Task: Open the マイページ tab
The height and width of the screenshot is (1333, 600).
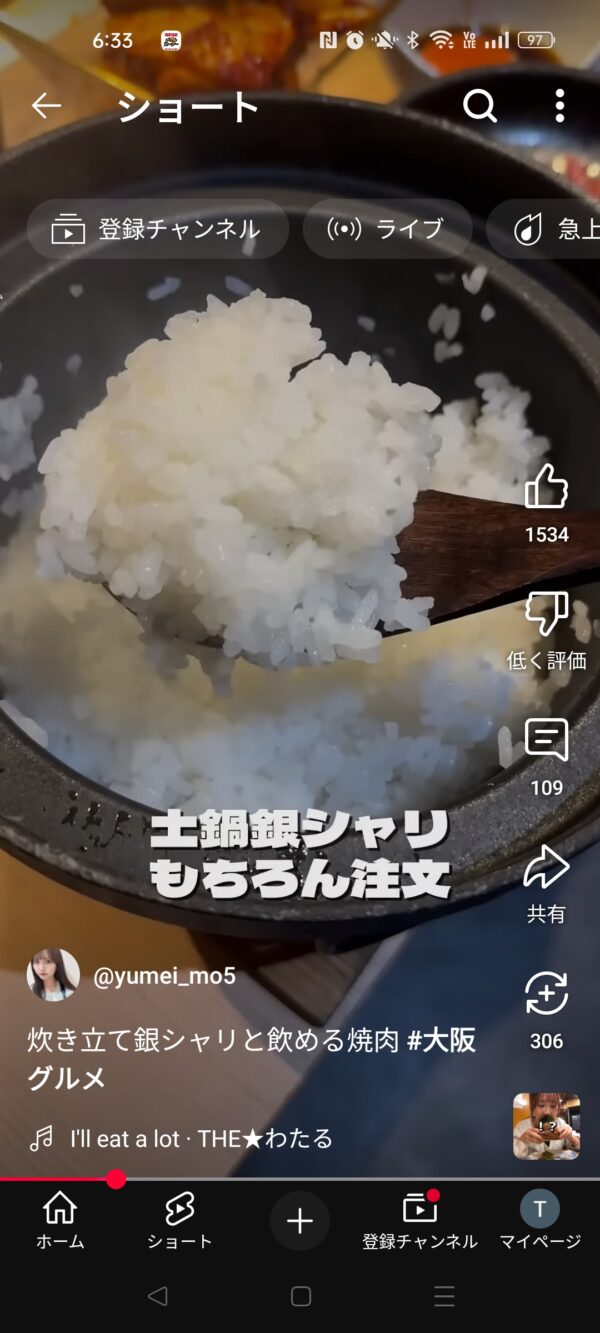Action: pyautogui.click(x=540, y=1220)
